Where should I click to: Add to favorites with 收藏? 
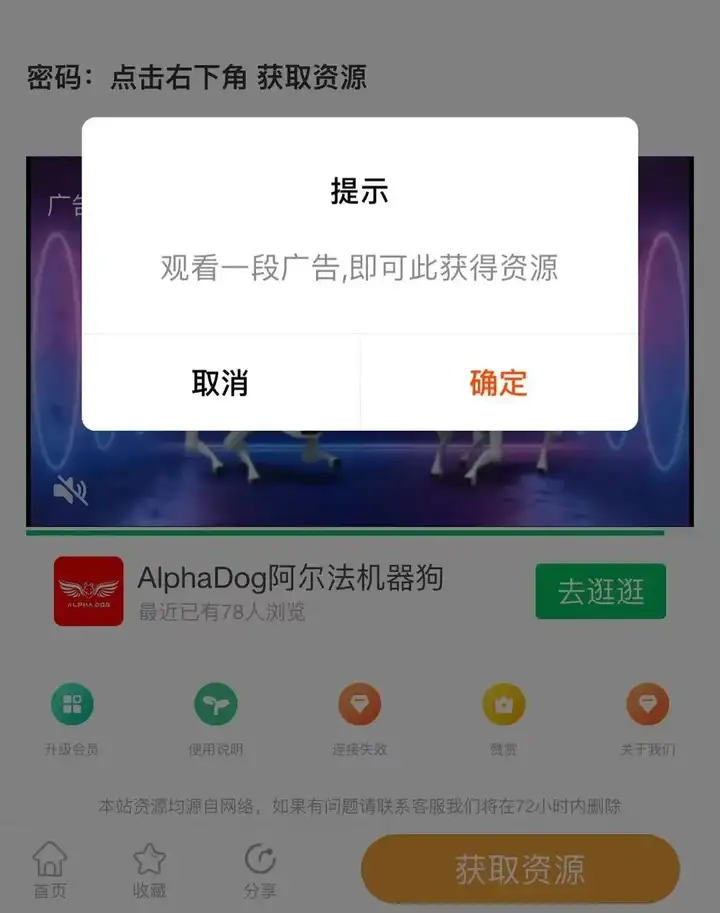click(x=149, y=869)
